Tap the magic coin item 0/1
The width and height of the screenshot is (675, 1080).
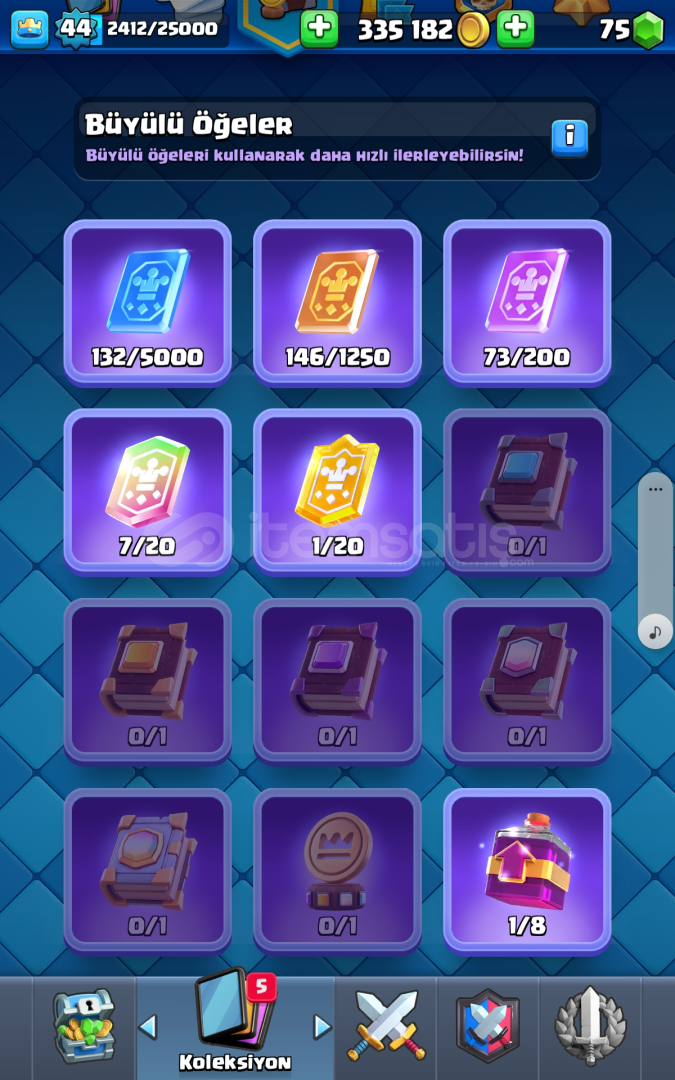pos(338,871)
